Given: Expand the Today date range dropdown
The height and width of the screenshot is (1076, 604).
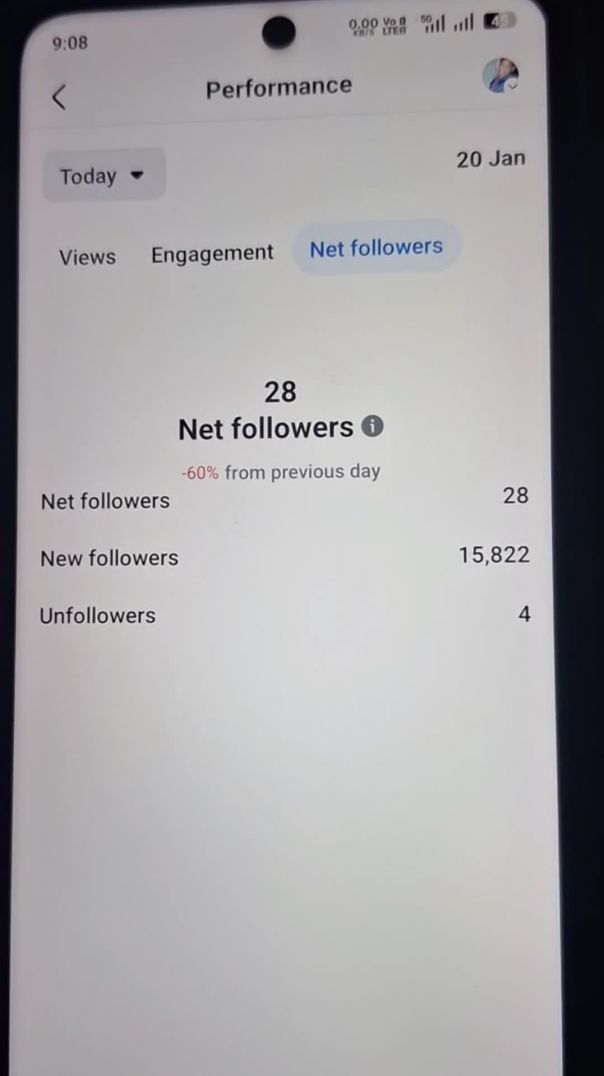Looking at the screenshot, I should (x=103, y=176).
